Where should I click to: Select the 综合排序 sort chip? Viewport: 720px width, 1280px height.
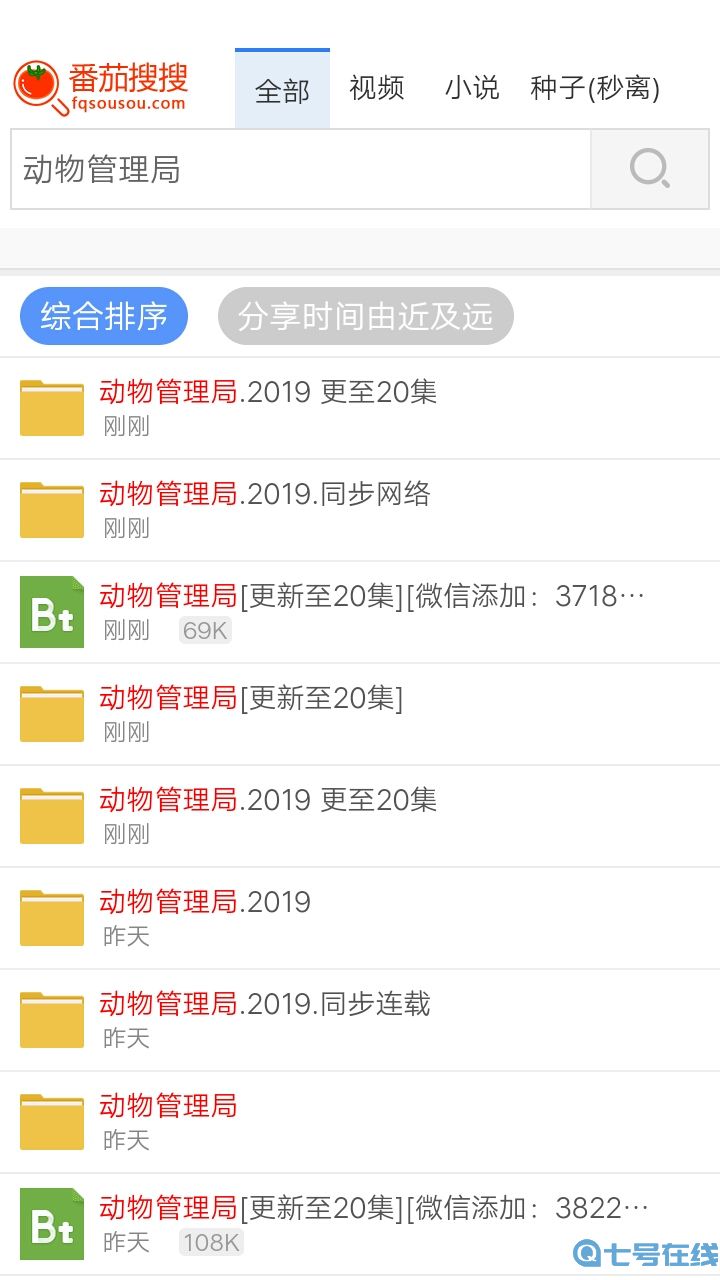click(x=104, y=316)
